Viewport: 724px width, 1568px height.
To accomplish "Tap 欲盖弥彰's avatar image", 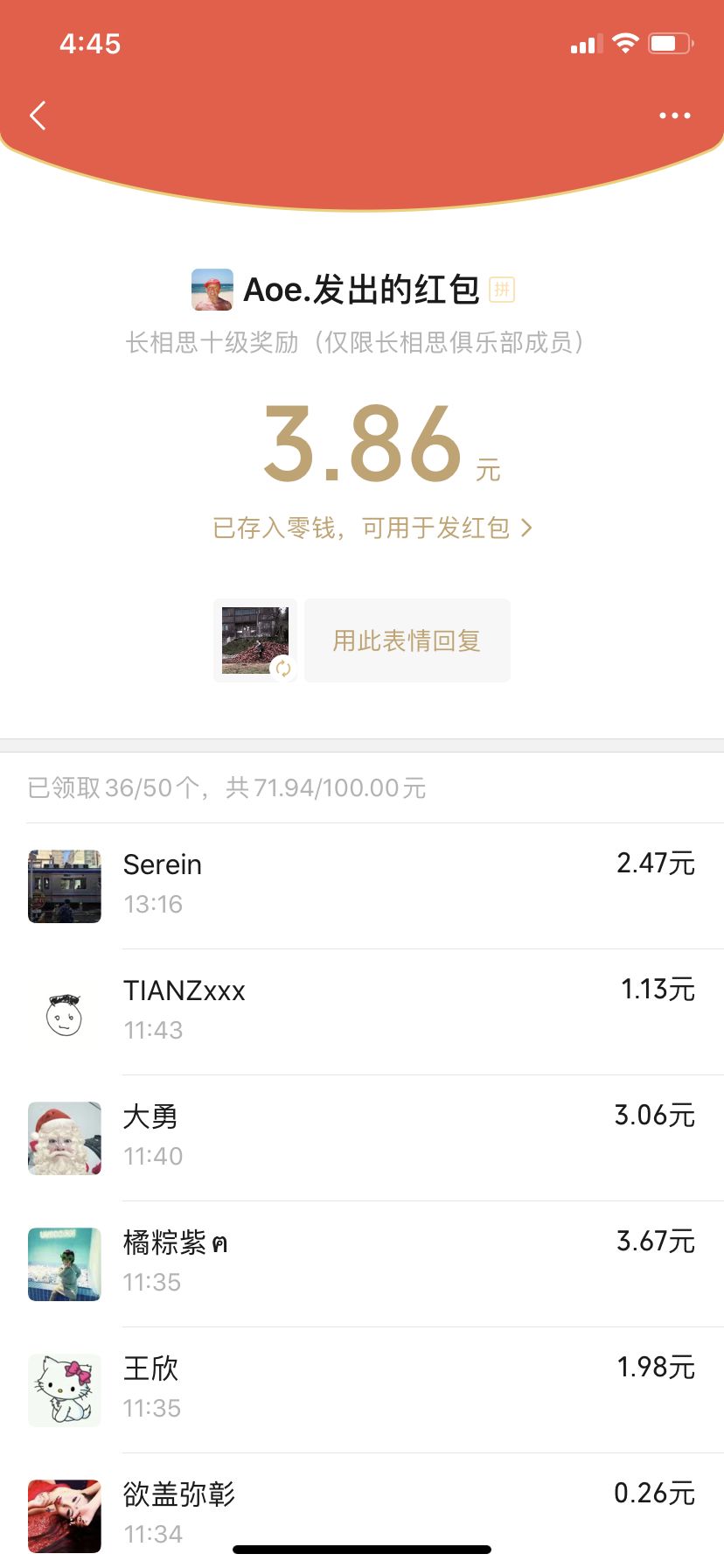I will [64, 1515].
